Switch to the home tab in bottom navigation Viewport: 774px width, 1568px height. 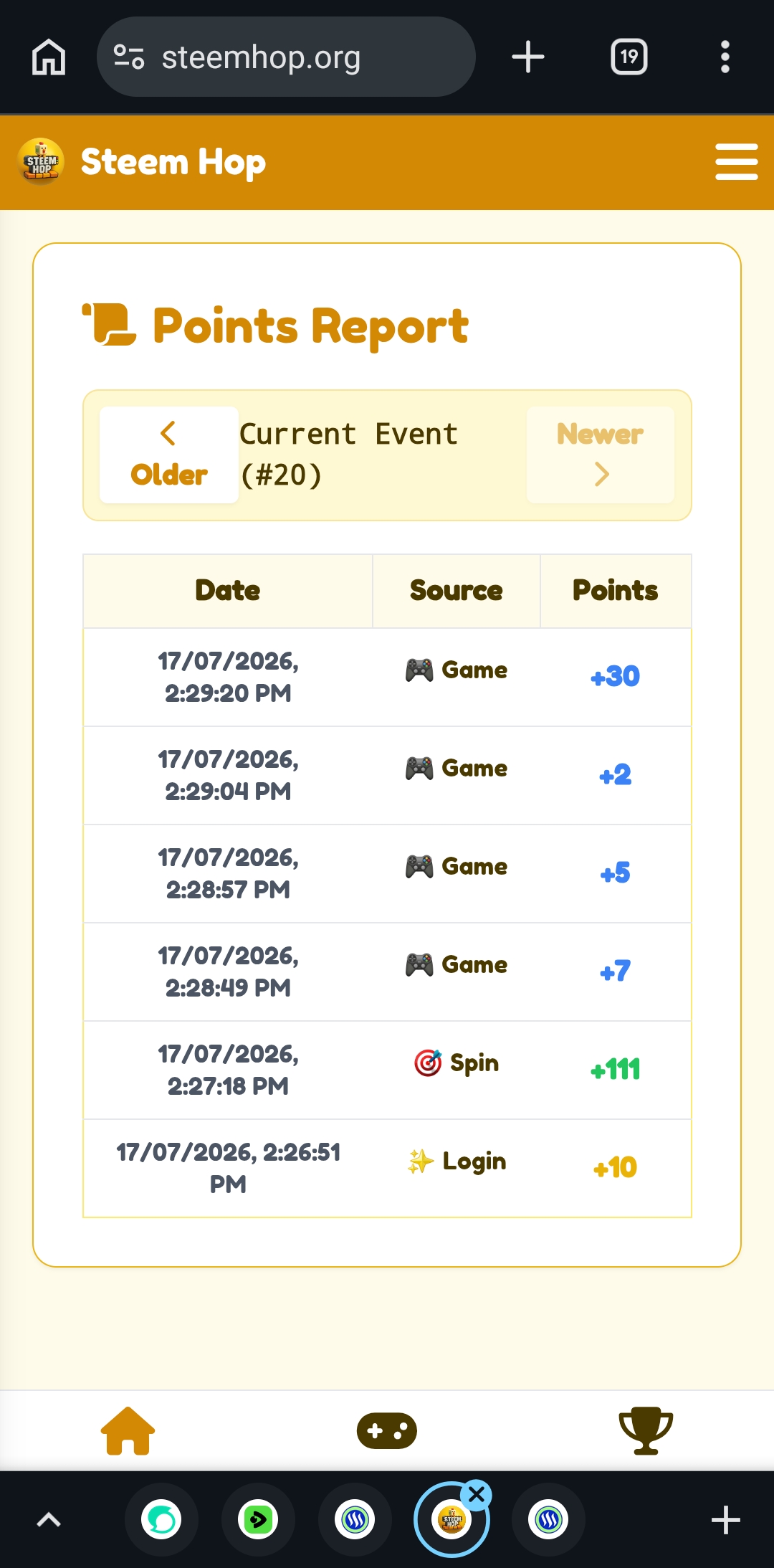[x=128, y=1430]
